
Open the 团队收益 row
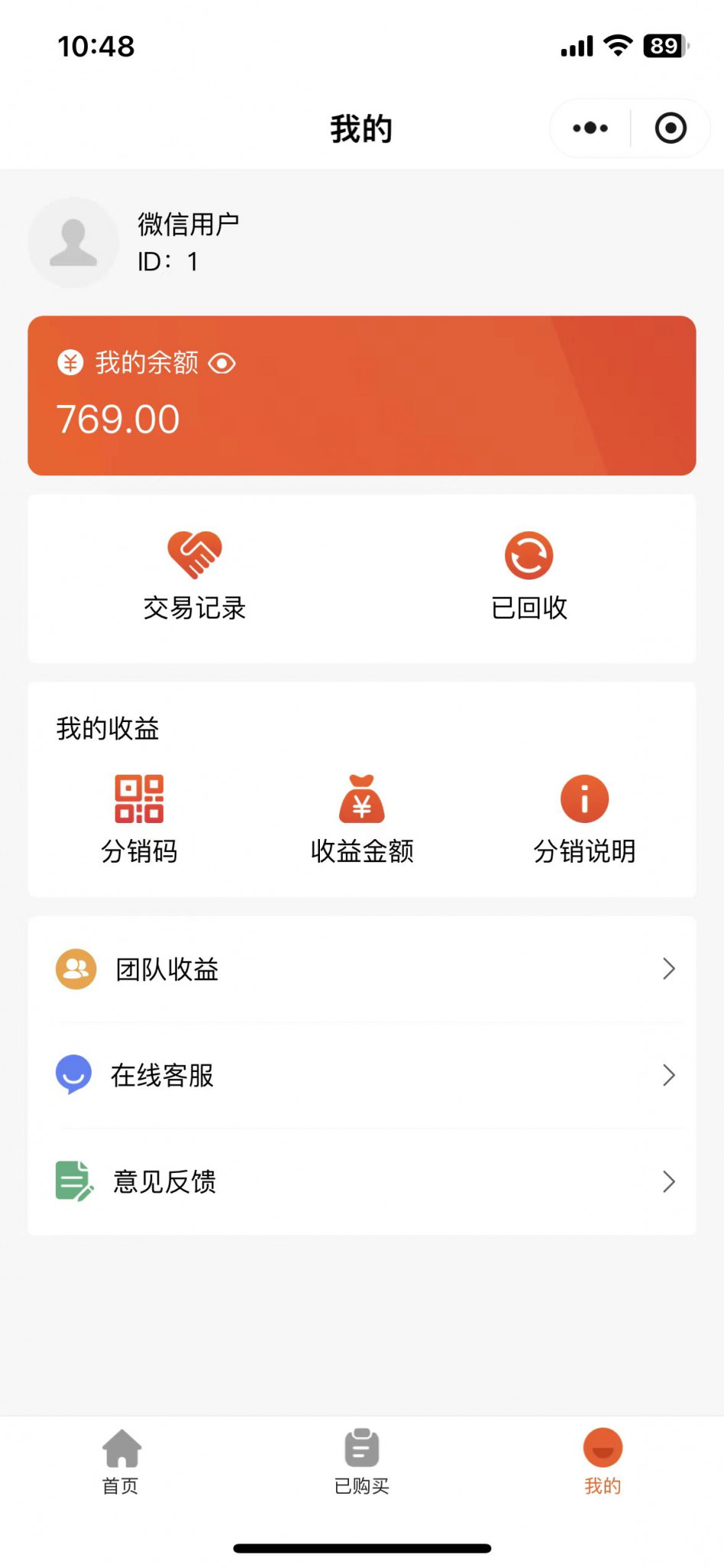point(362,969)
